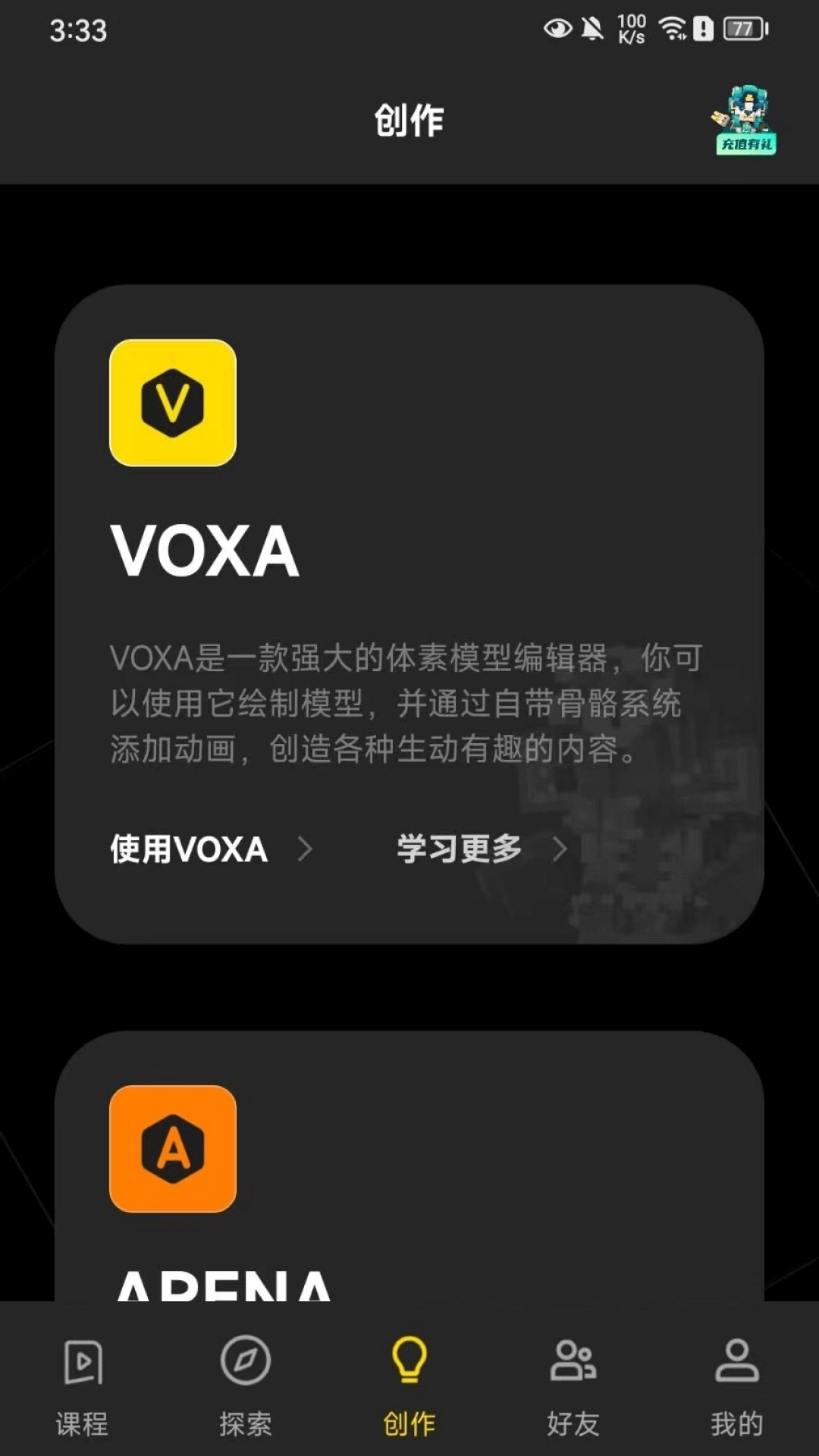This screenshot has width=819, height=1456.
Task: Select the 创作 tab
Action: click(409, 1385)
